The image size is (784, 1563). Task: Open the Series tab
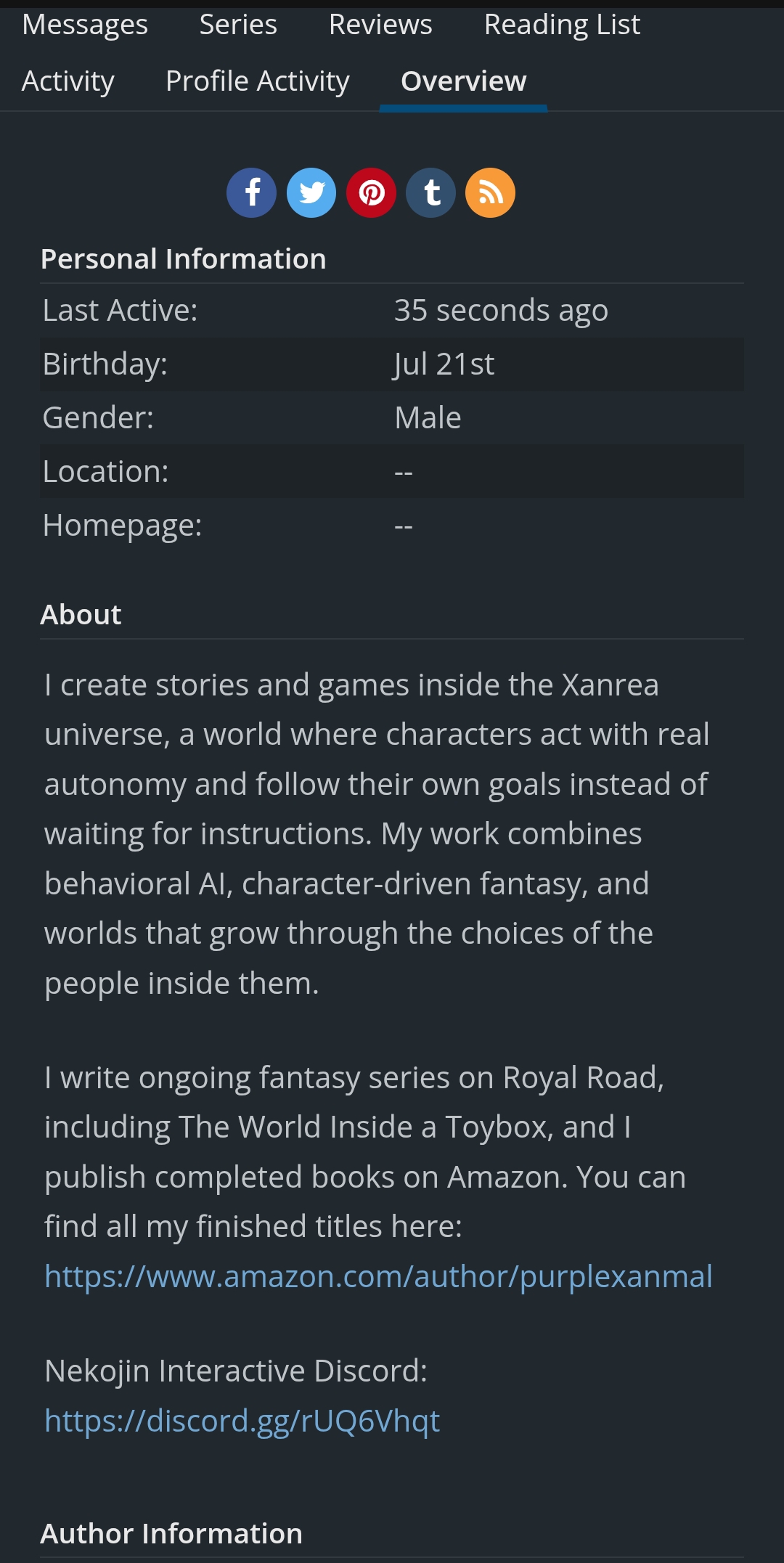pyautogui.click(x=238, y=25)
